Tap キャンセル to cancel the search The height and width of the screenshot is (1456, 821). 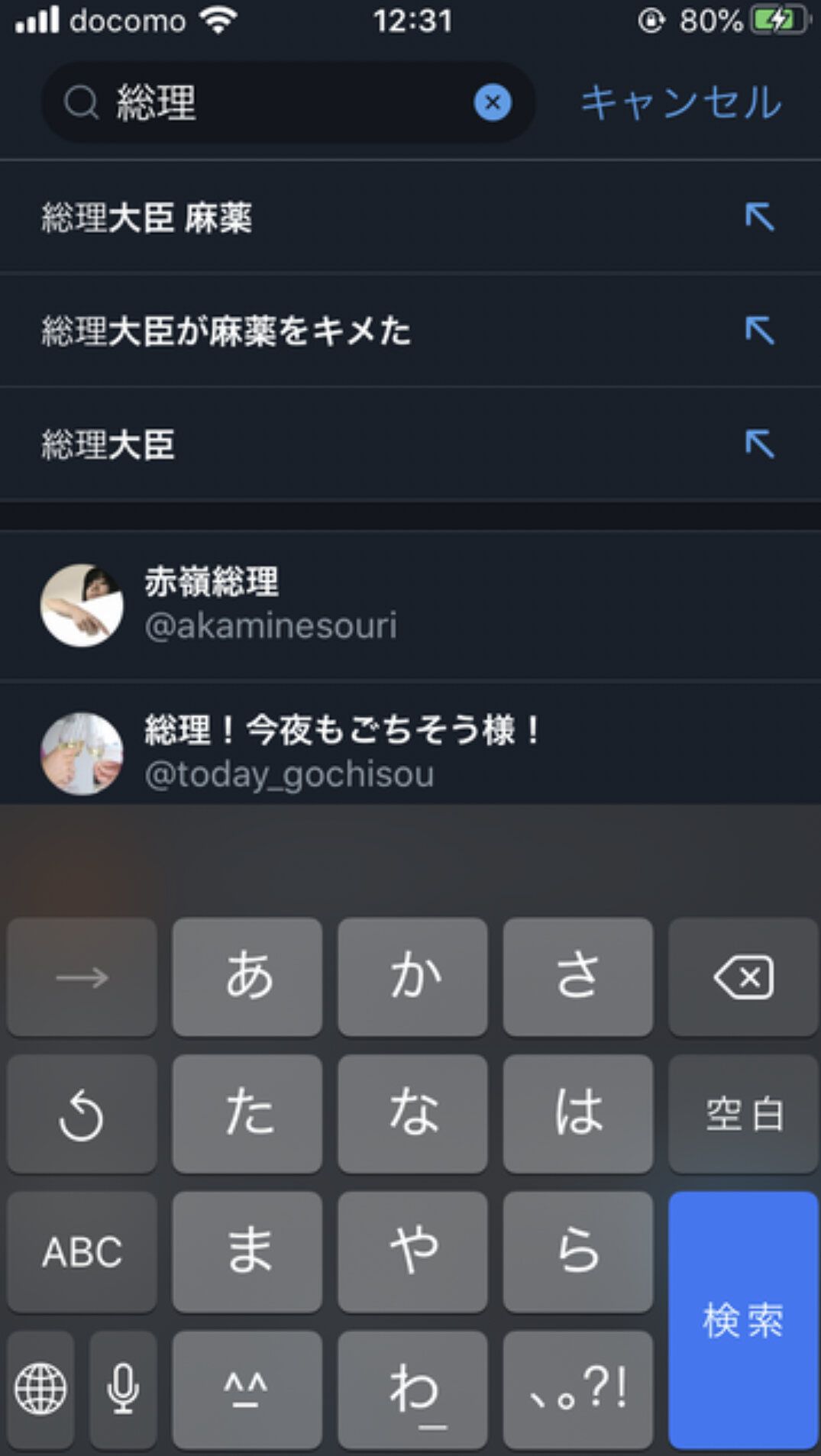coord(680,102)
